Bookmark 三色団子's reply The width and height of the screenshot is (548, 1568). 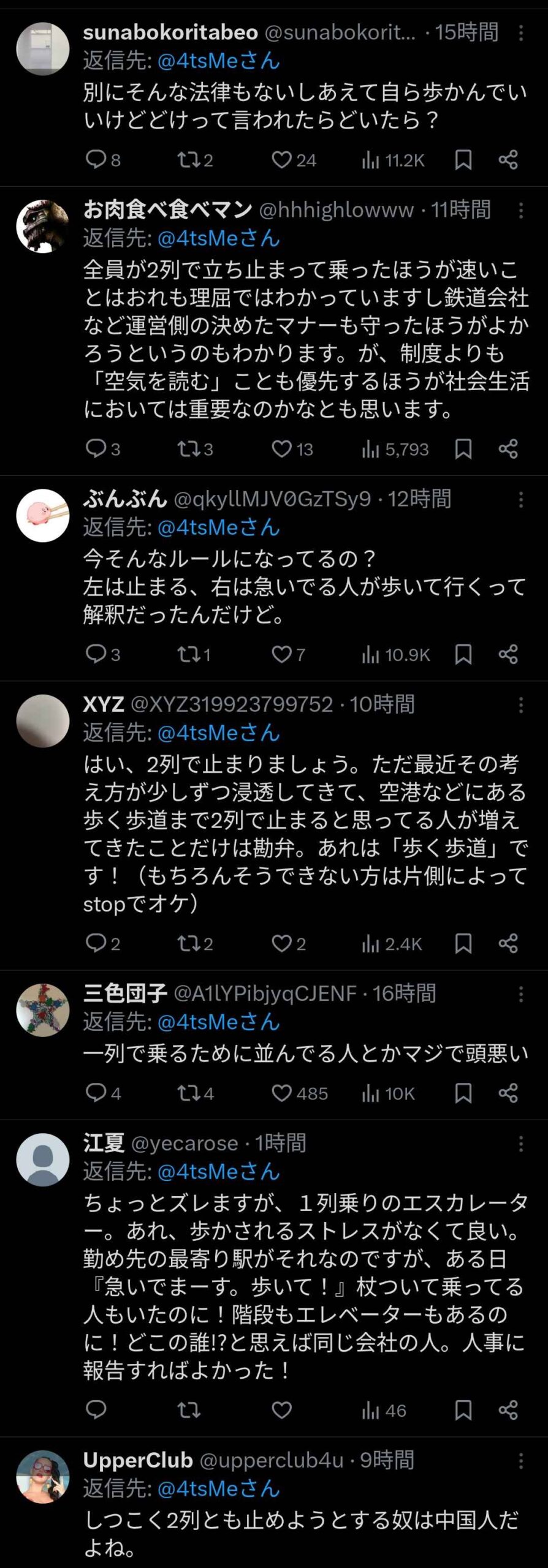463,1093
